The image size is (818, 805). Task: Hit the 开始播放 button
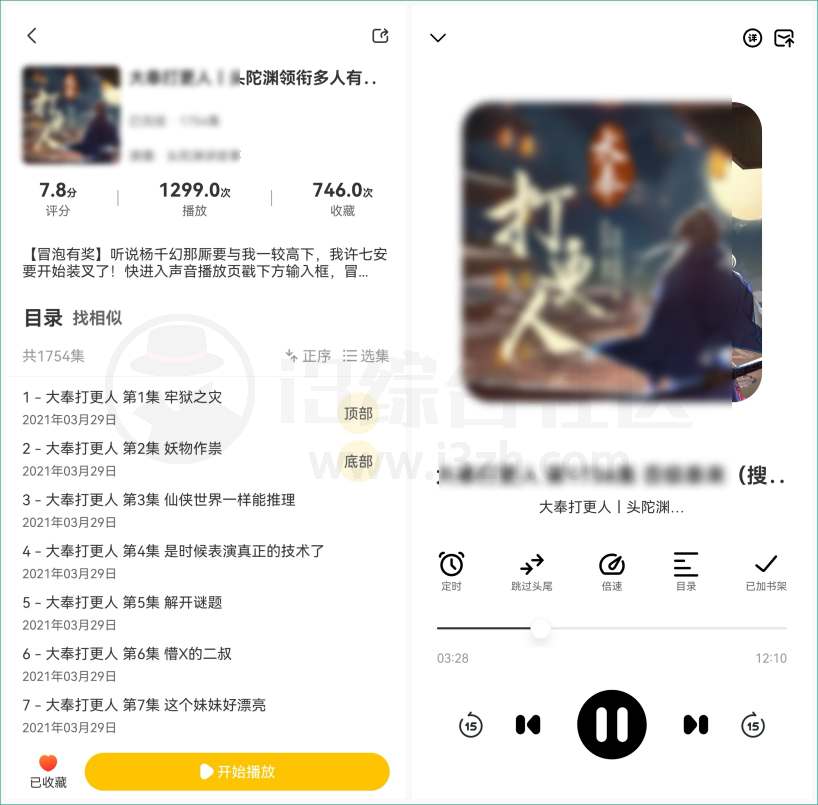pos(237,772)
